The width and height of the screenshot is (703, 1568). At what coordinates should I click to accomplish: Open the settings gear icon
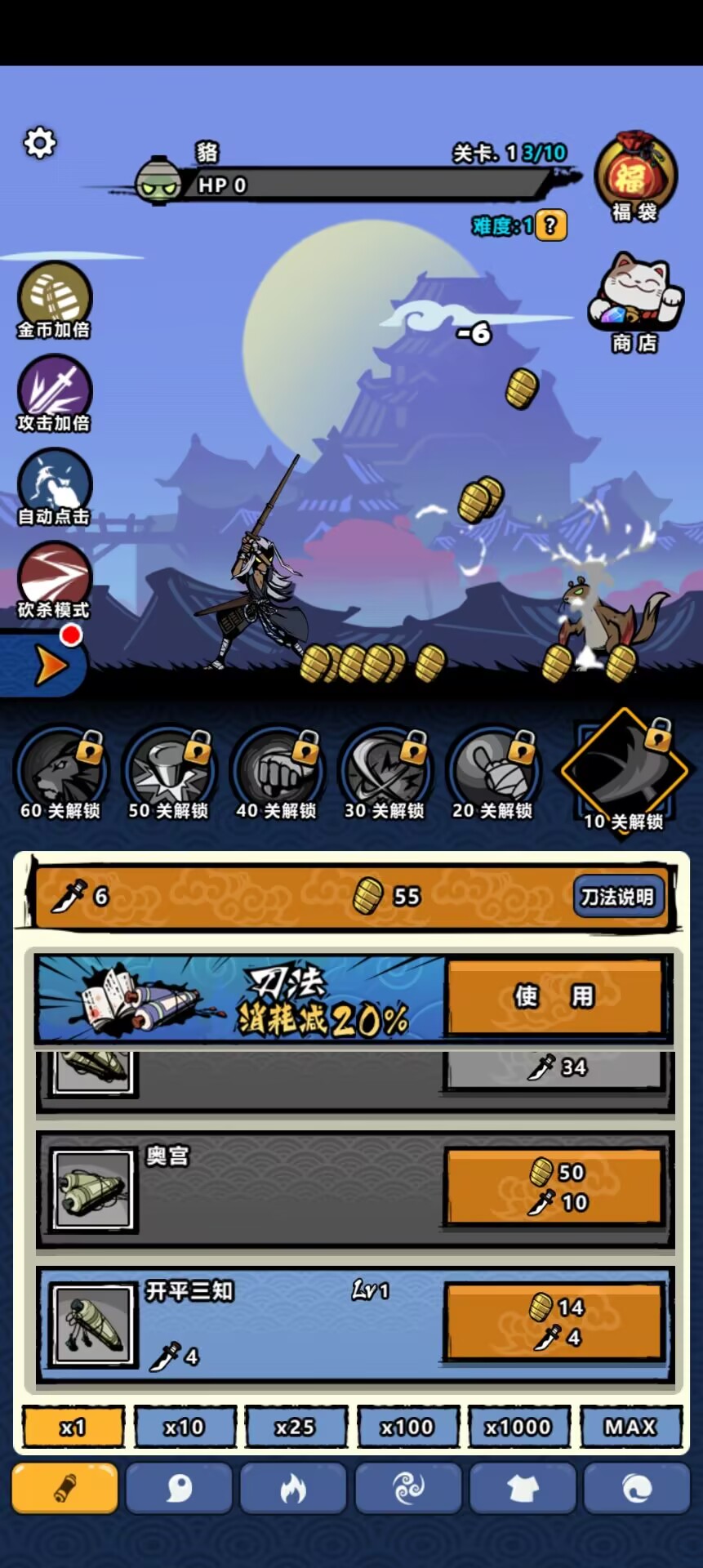39,143
